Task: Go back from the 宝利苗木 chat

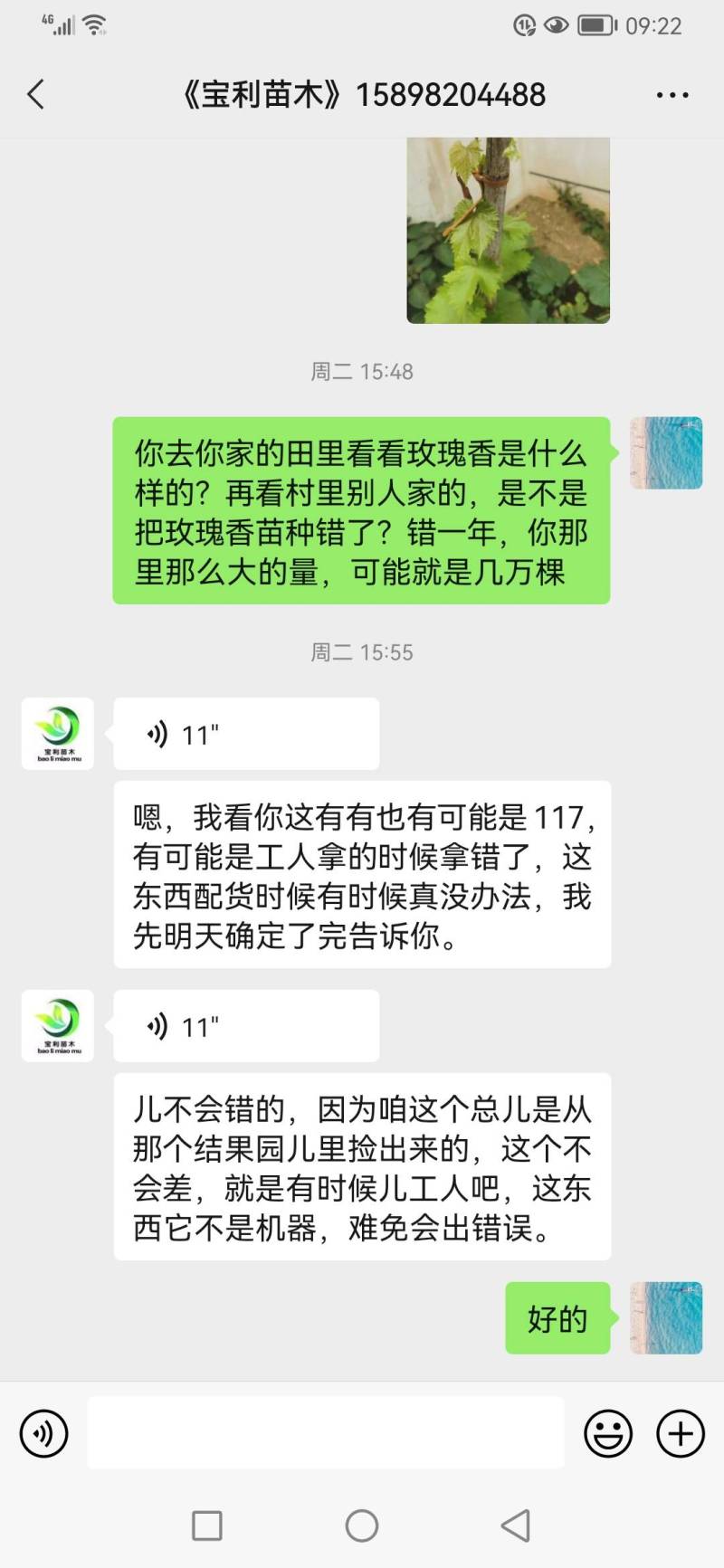Action: click(36, 94)
